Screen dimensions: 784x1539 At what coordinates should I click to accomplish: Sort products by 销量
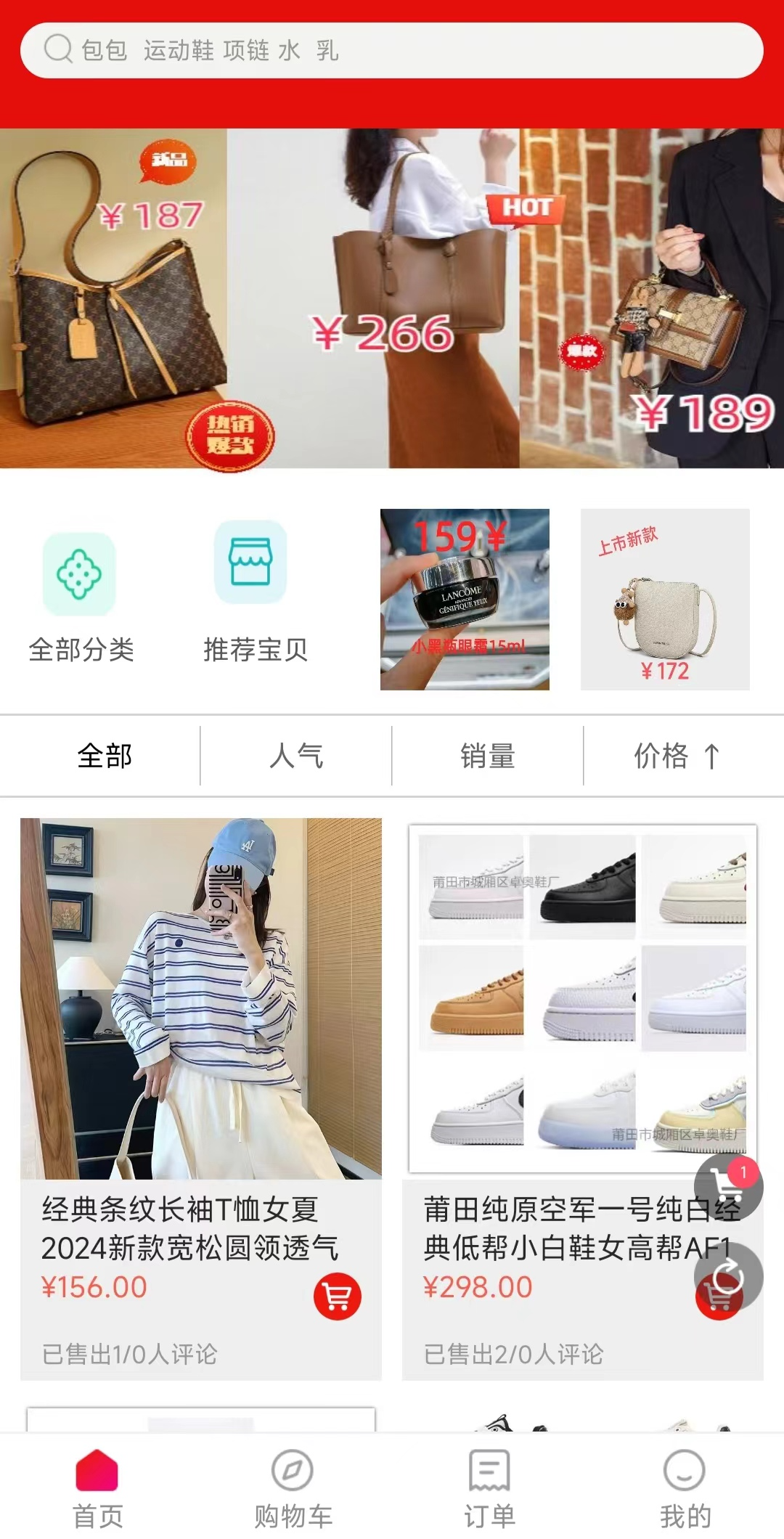(487, 756)
